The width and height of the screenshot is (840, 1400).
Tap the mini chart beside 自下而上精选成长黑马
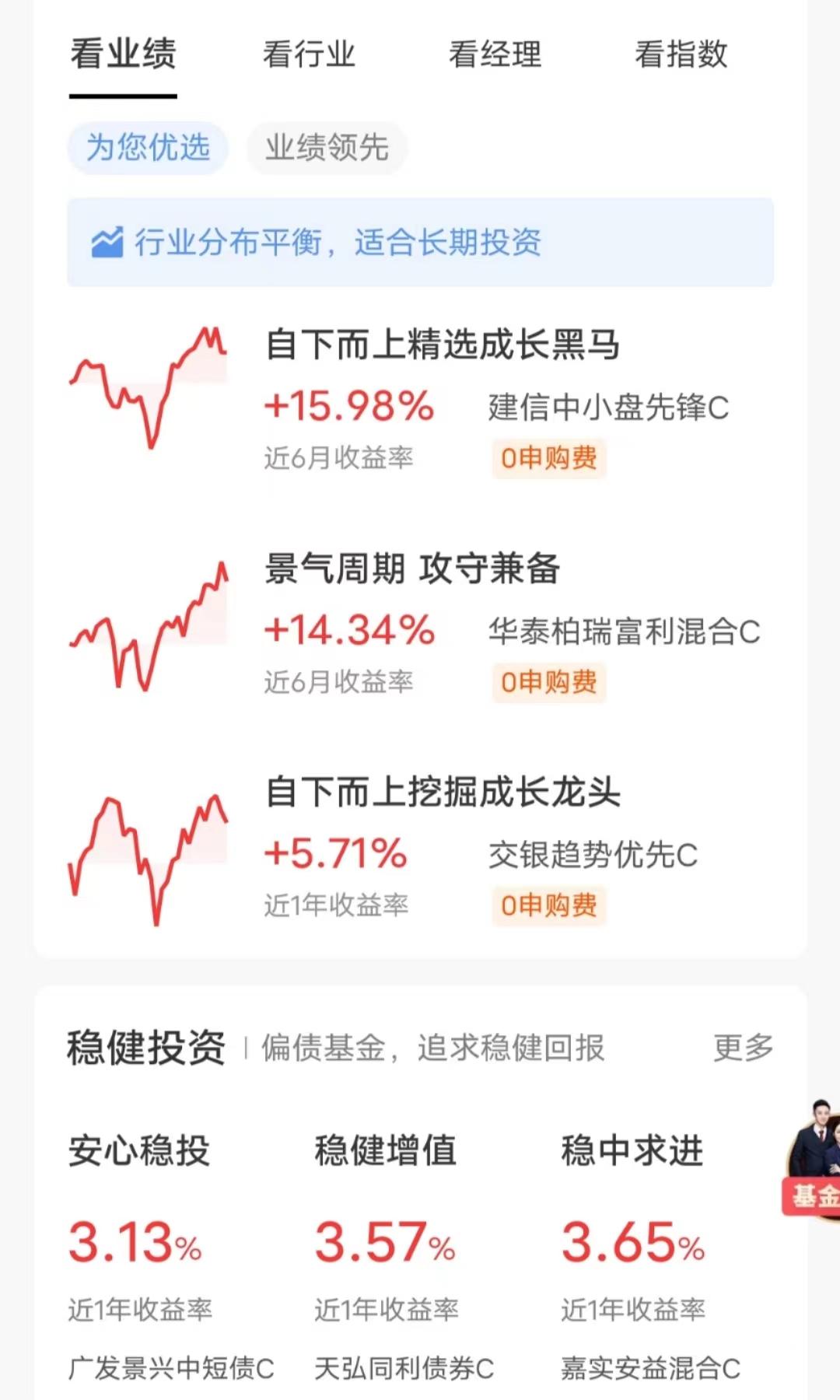(148, 389)
